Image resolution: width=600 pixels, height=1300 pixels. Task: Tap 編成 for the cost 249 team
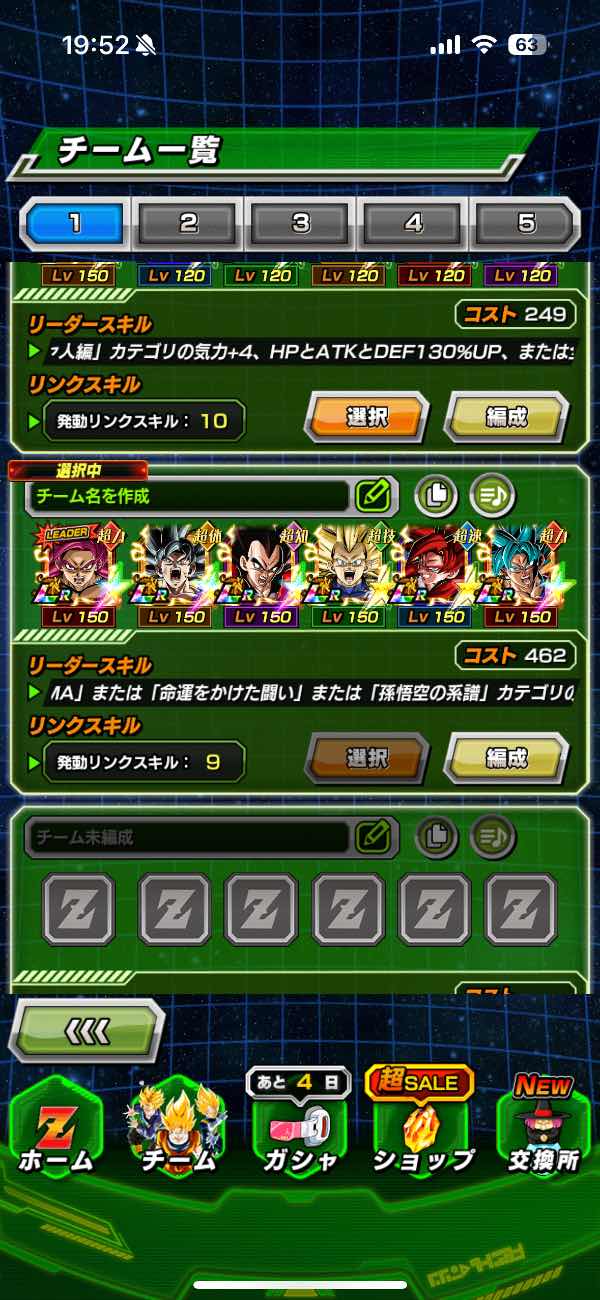coord(506,417)
